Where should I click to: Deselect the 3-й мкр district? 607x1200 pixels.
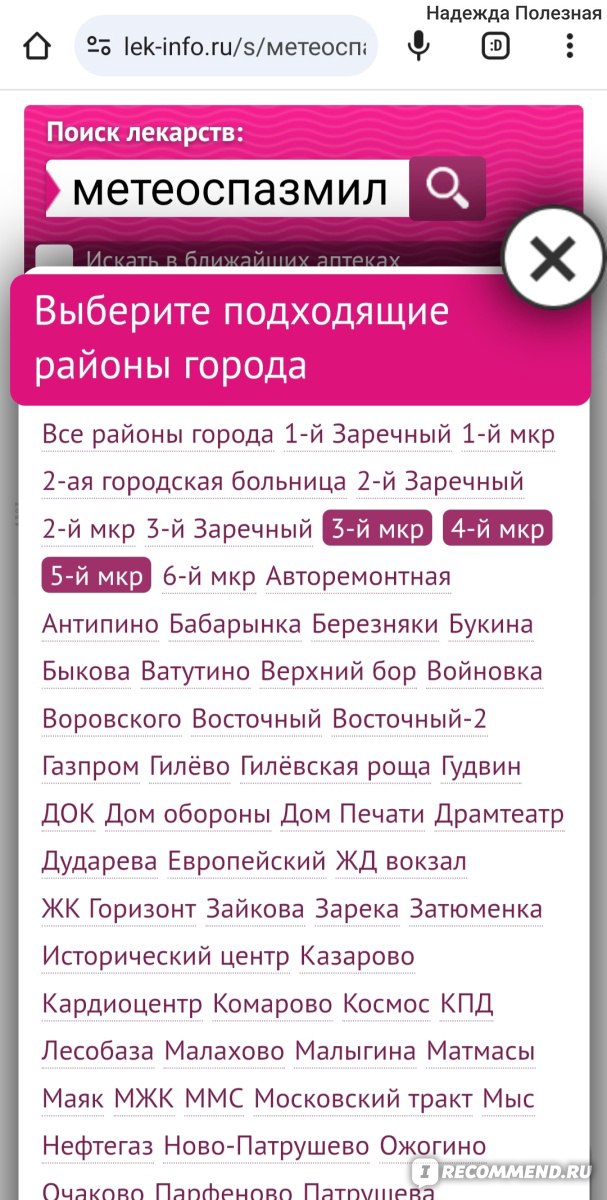point(377,529)
